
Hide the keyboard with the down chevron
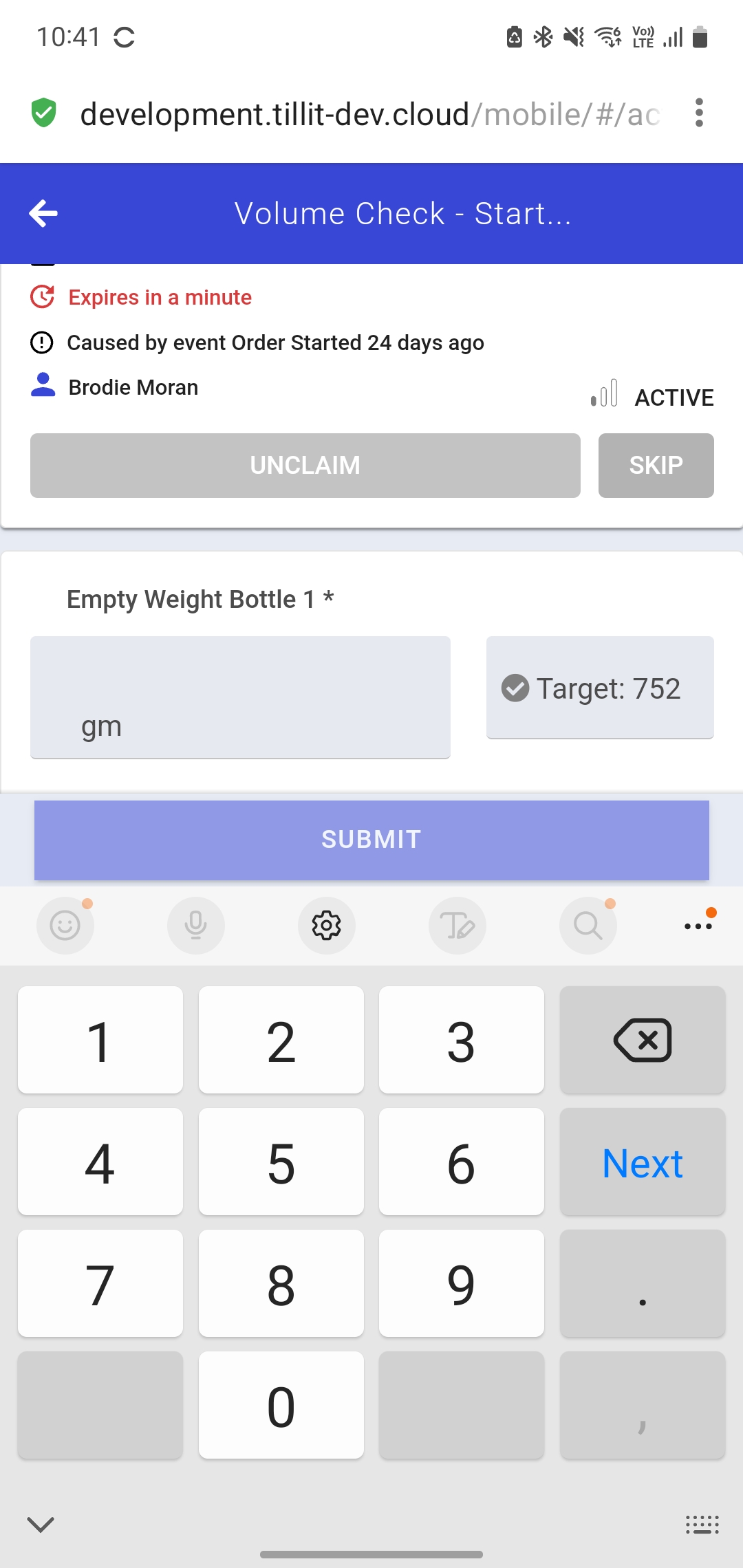[41, 1525]
